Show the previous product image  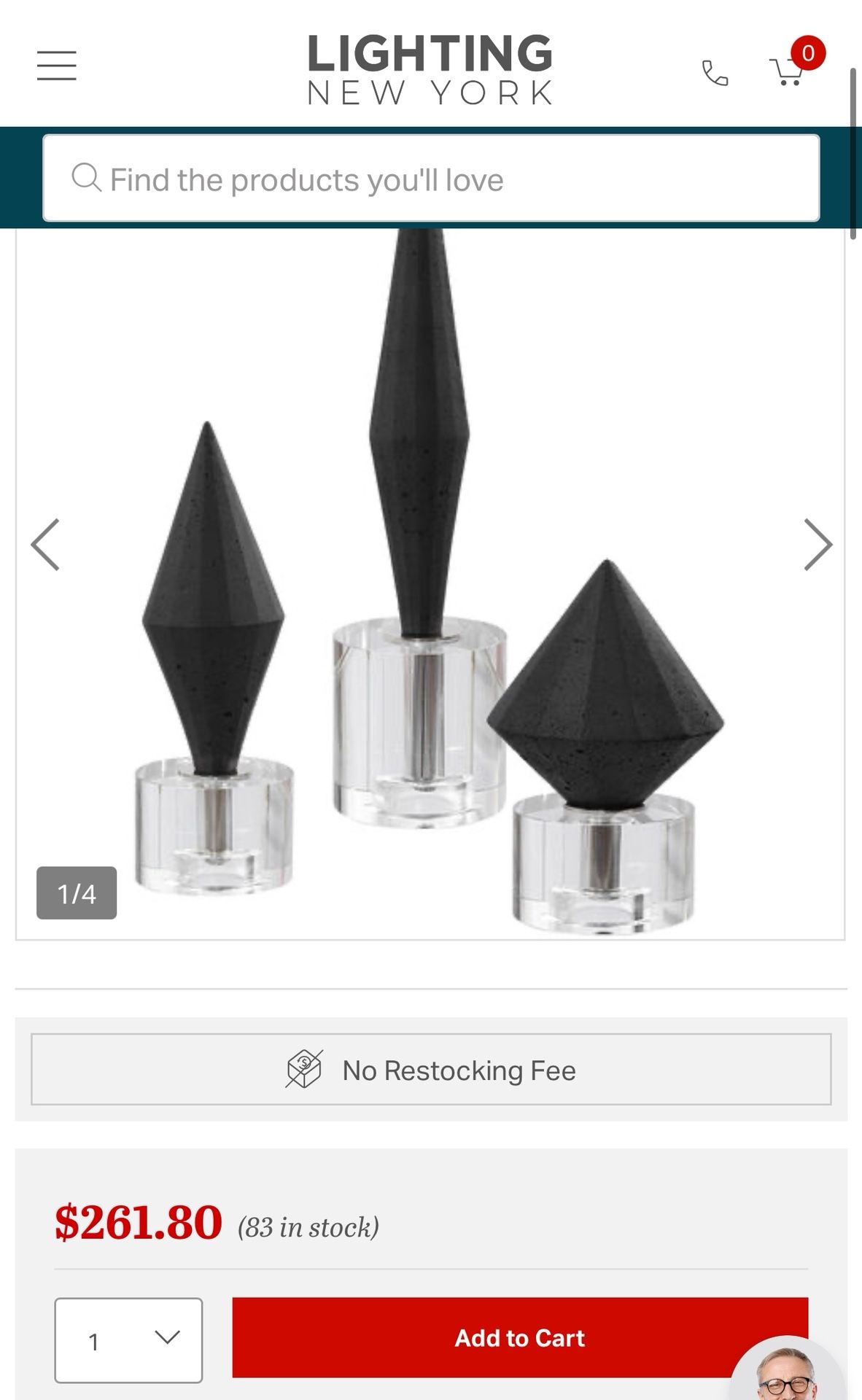coord(45,545)
